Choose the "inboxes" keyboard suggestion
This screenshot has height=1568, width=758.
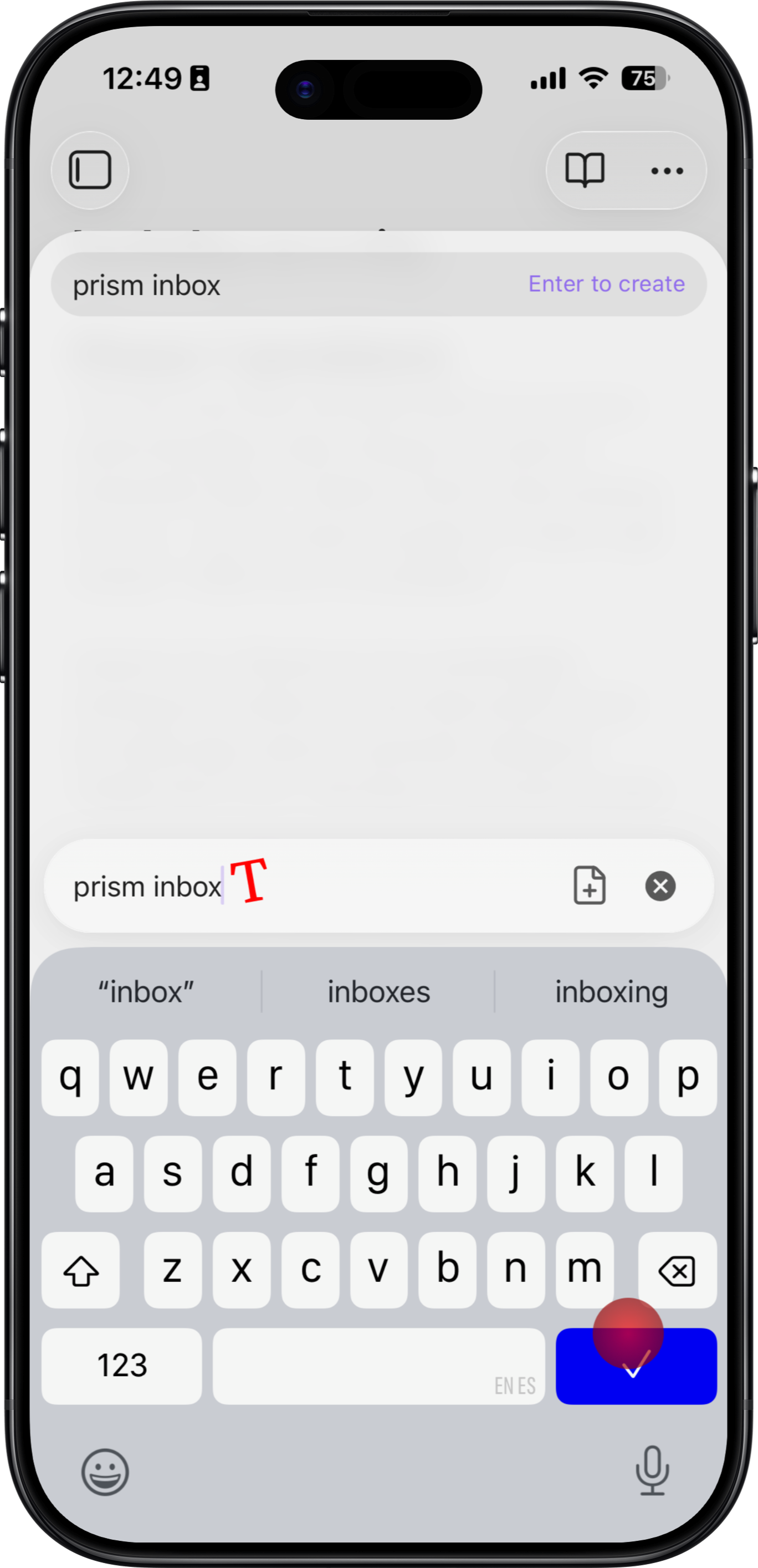(x=378, y=992)
